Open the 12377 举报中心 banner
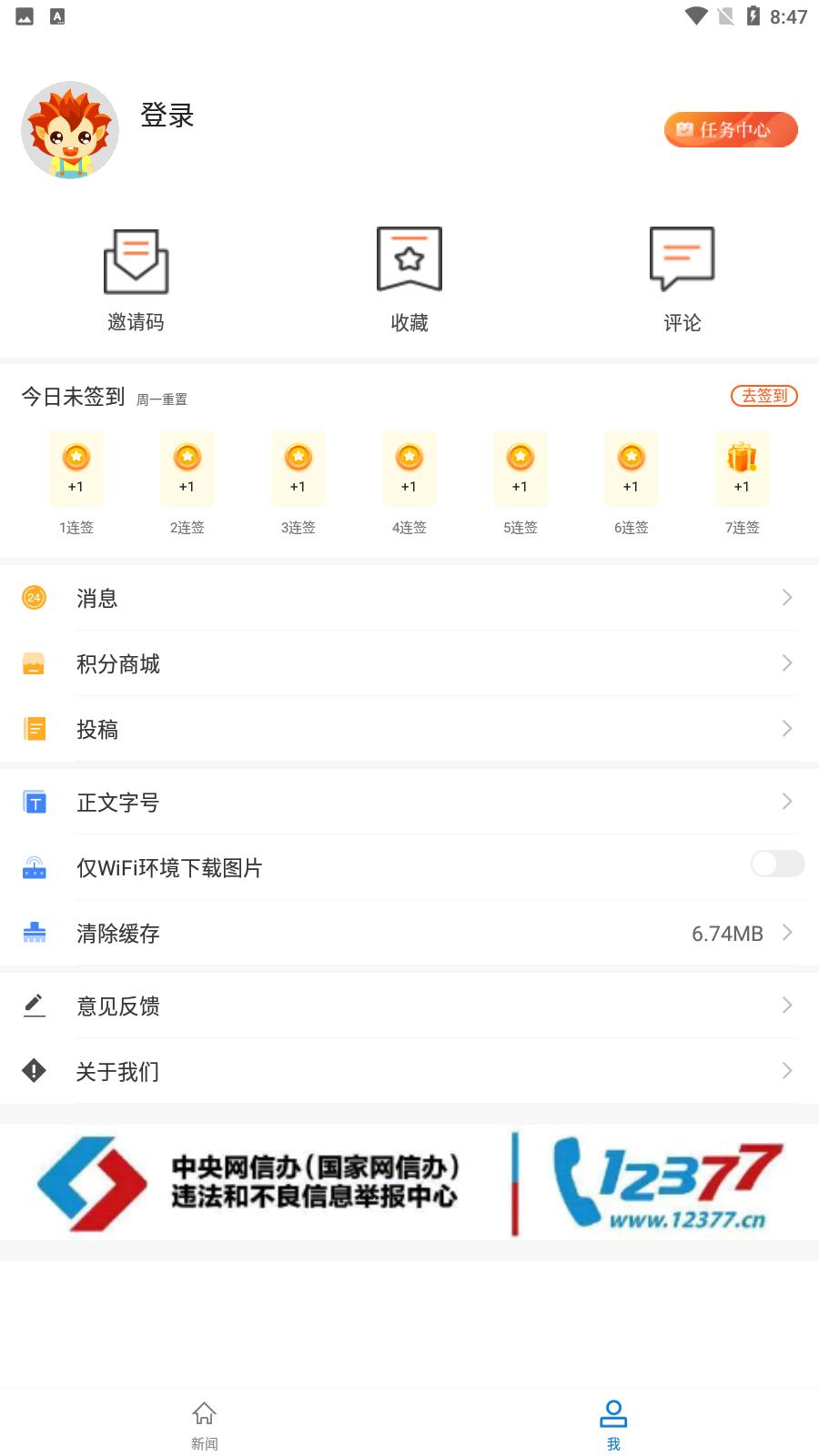Image resolution: width=819 pixels, height=1456 pixels. click(x=409, y=1183)
